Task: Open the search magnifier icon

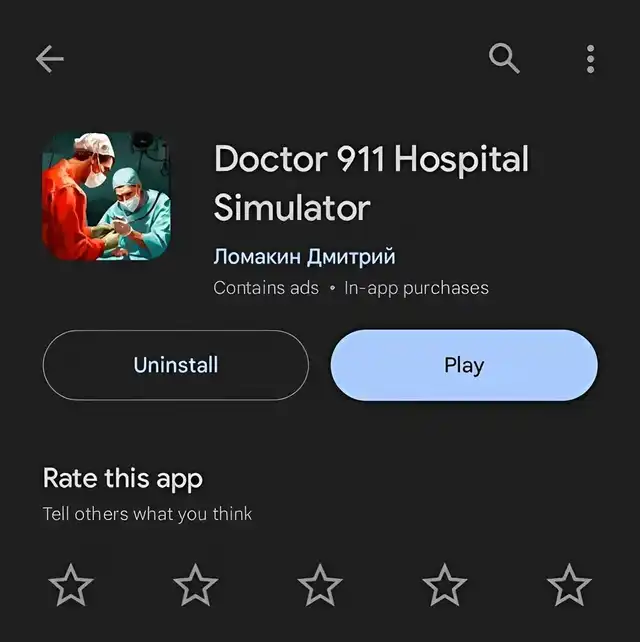Action: click(504, 59)
